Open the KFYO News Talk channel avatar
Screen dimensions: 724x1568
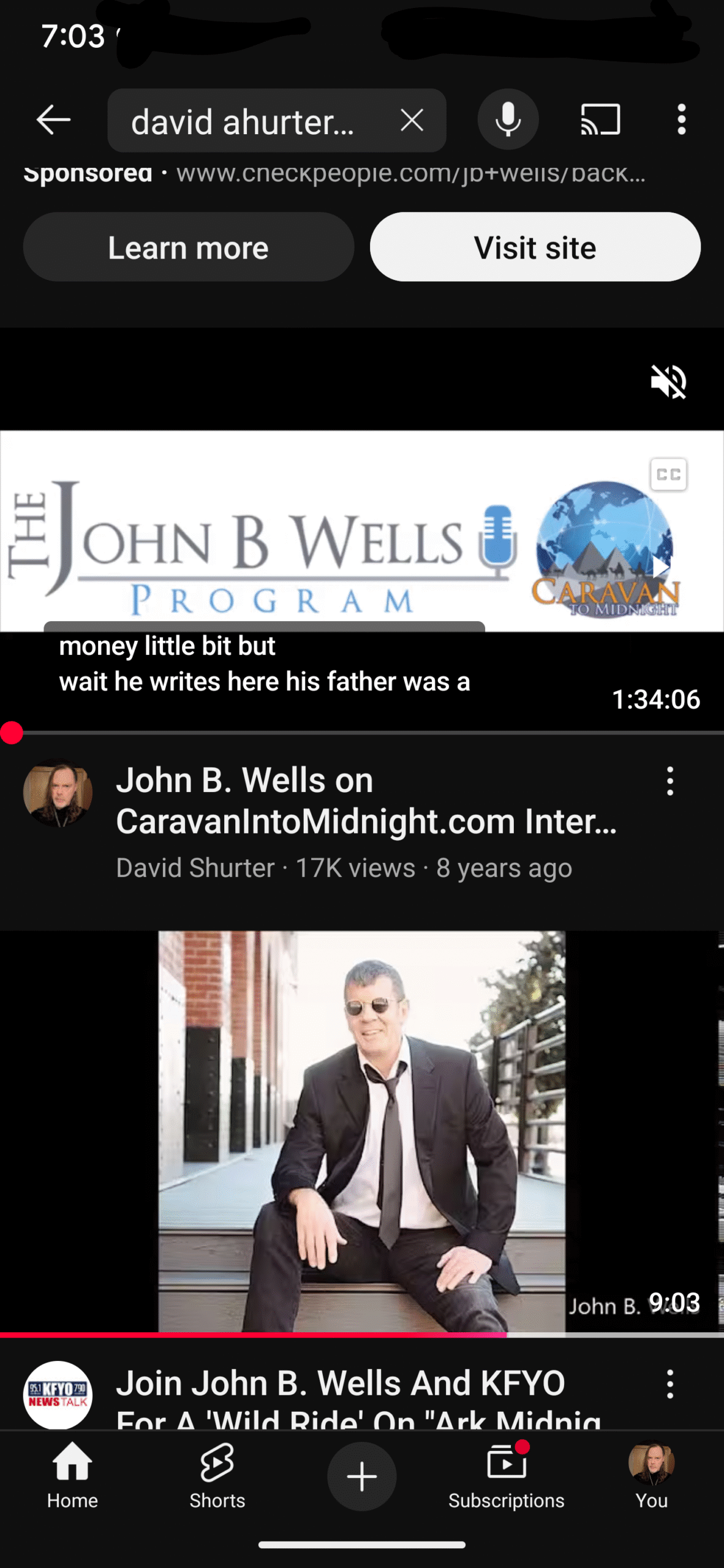(58, 1395)
